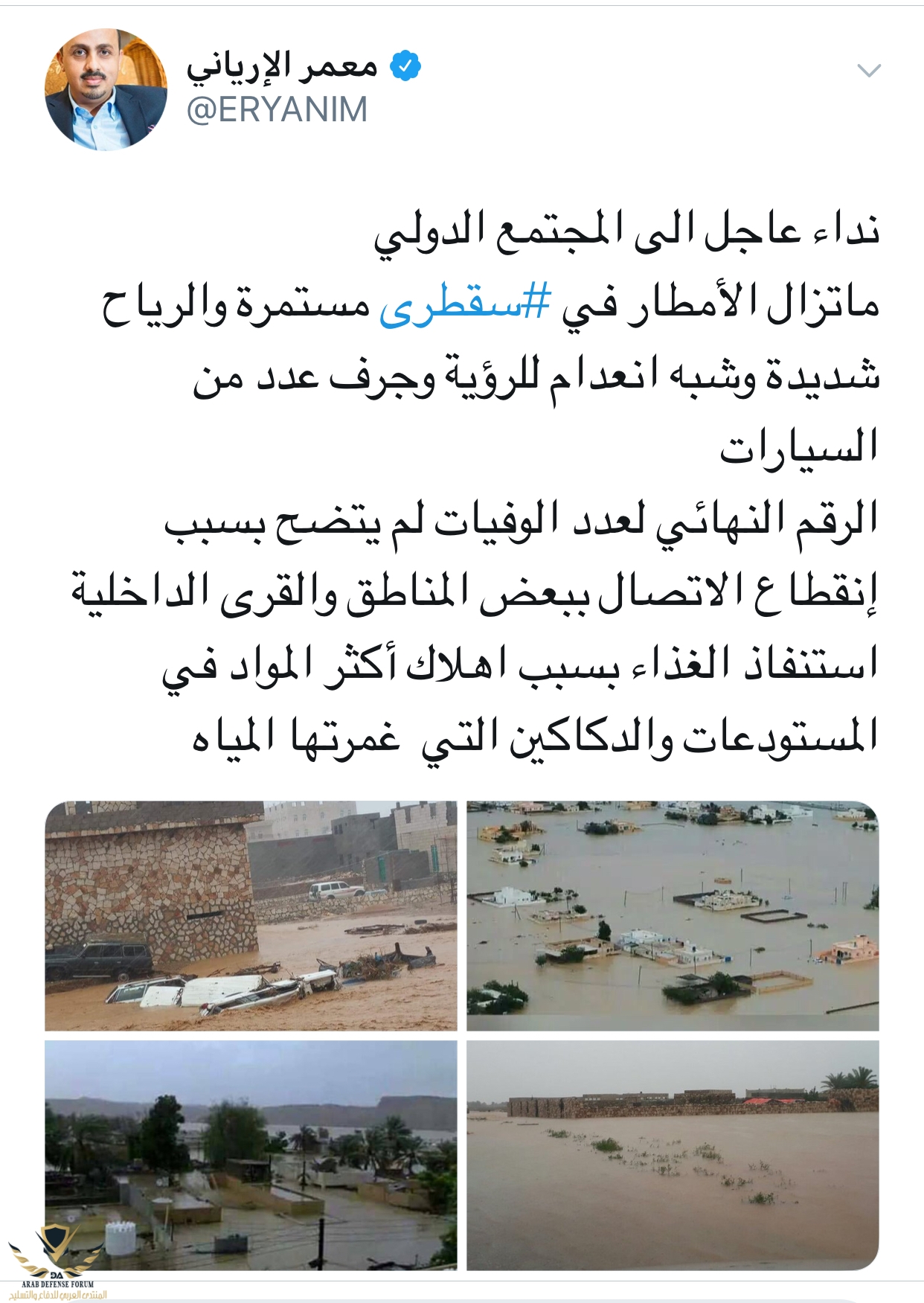This screenshot has height=1303, width=924.
Task: Open معمر الإرياني's profile picture
Action: click(106, 89)
